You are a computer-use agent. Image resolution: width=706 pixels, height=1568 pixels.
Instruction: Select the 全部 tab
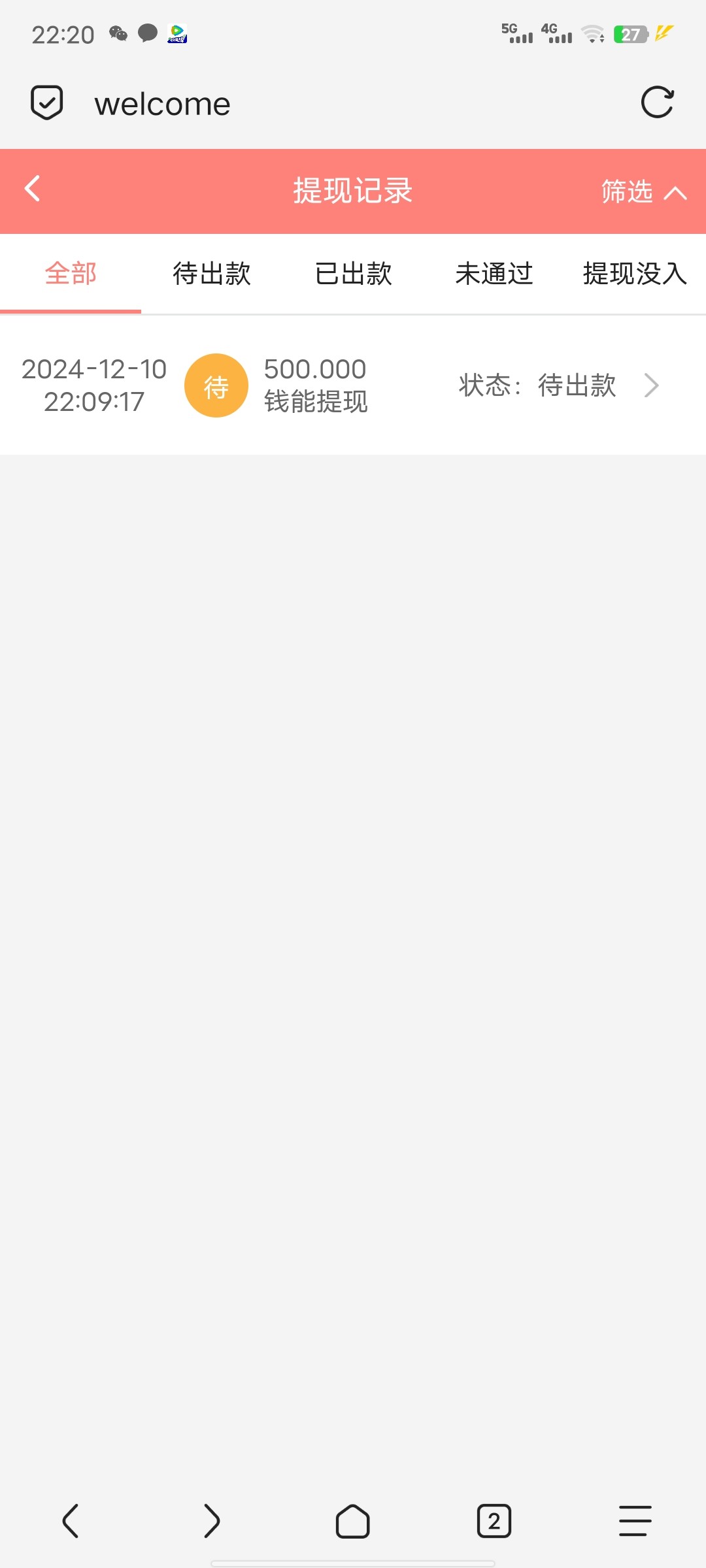click(x=71, y=273)
